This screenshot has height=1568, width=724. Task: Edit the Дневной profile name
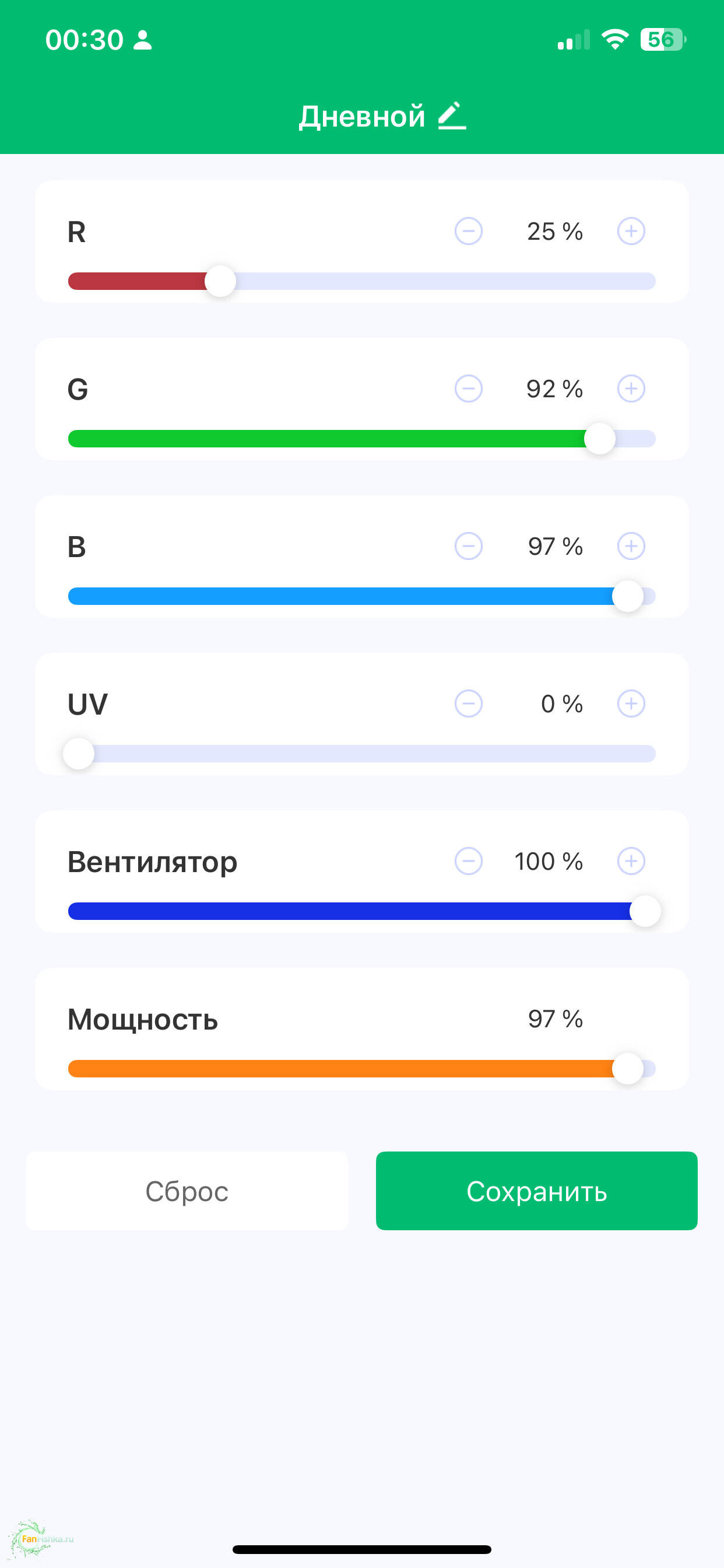click(451, 116)
